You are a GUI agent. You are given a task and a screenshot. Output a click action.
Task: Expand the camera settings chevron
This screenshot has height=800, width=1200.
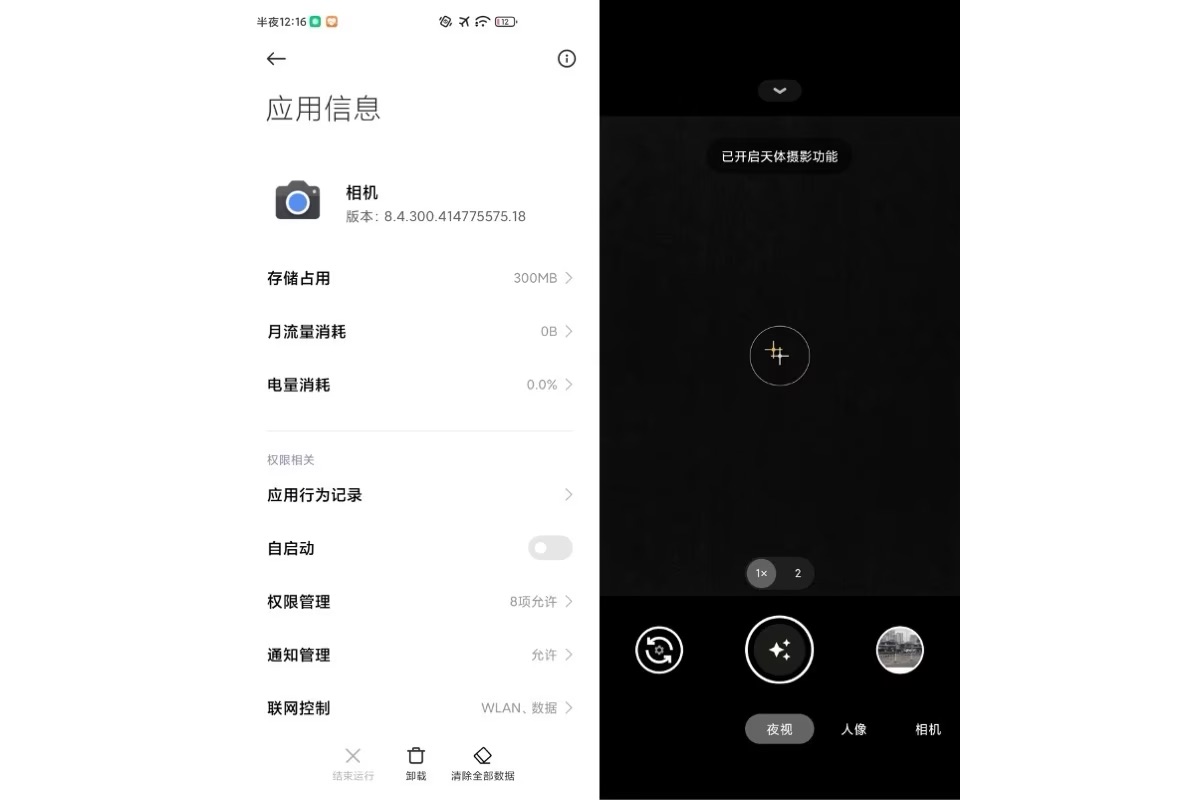coord(780,91)
